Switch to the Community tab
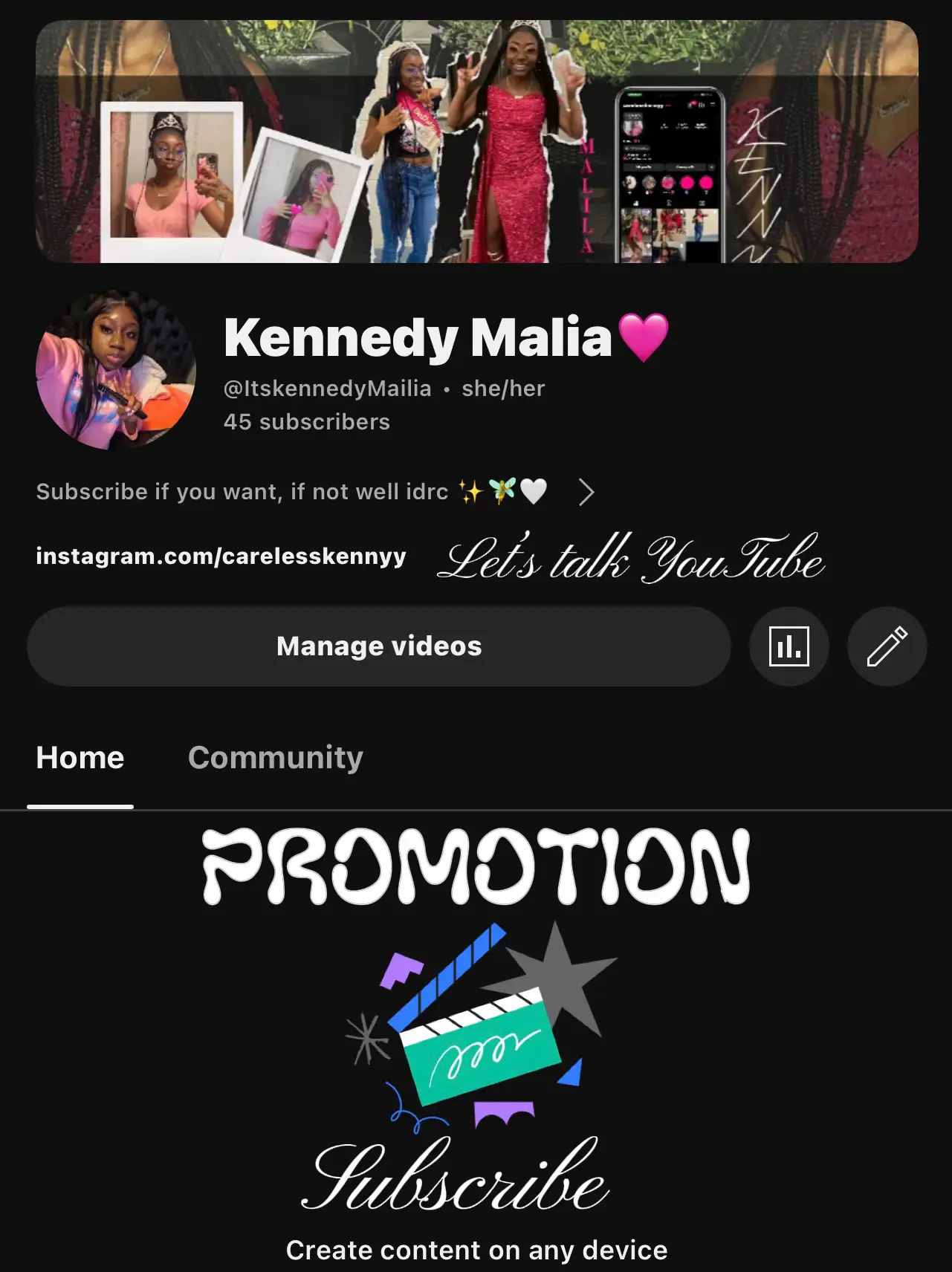The image size is (952, 1272). (275, 758)
